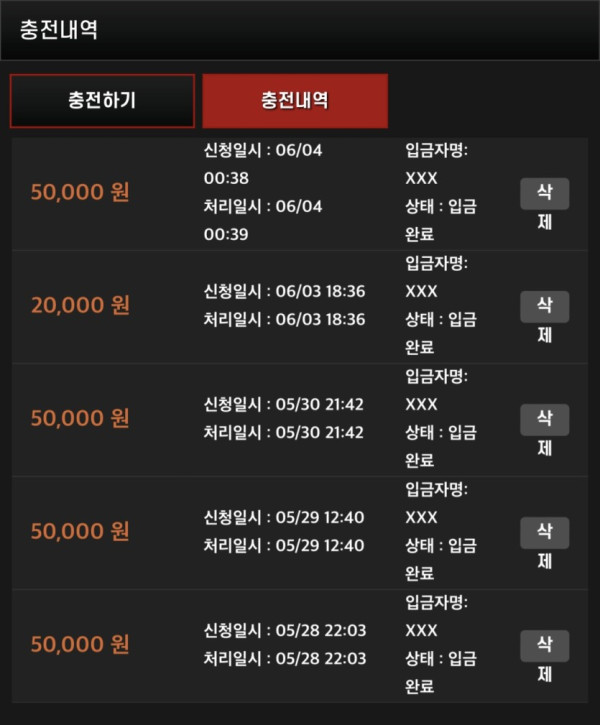
Task: Switch to the 충전하기 tab
Action: coord(102,101)
